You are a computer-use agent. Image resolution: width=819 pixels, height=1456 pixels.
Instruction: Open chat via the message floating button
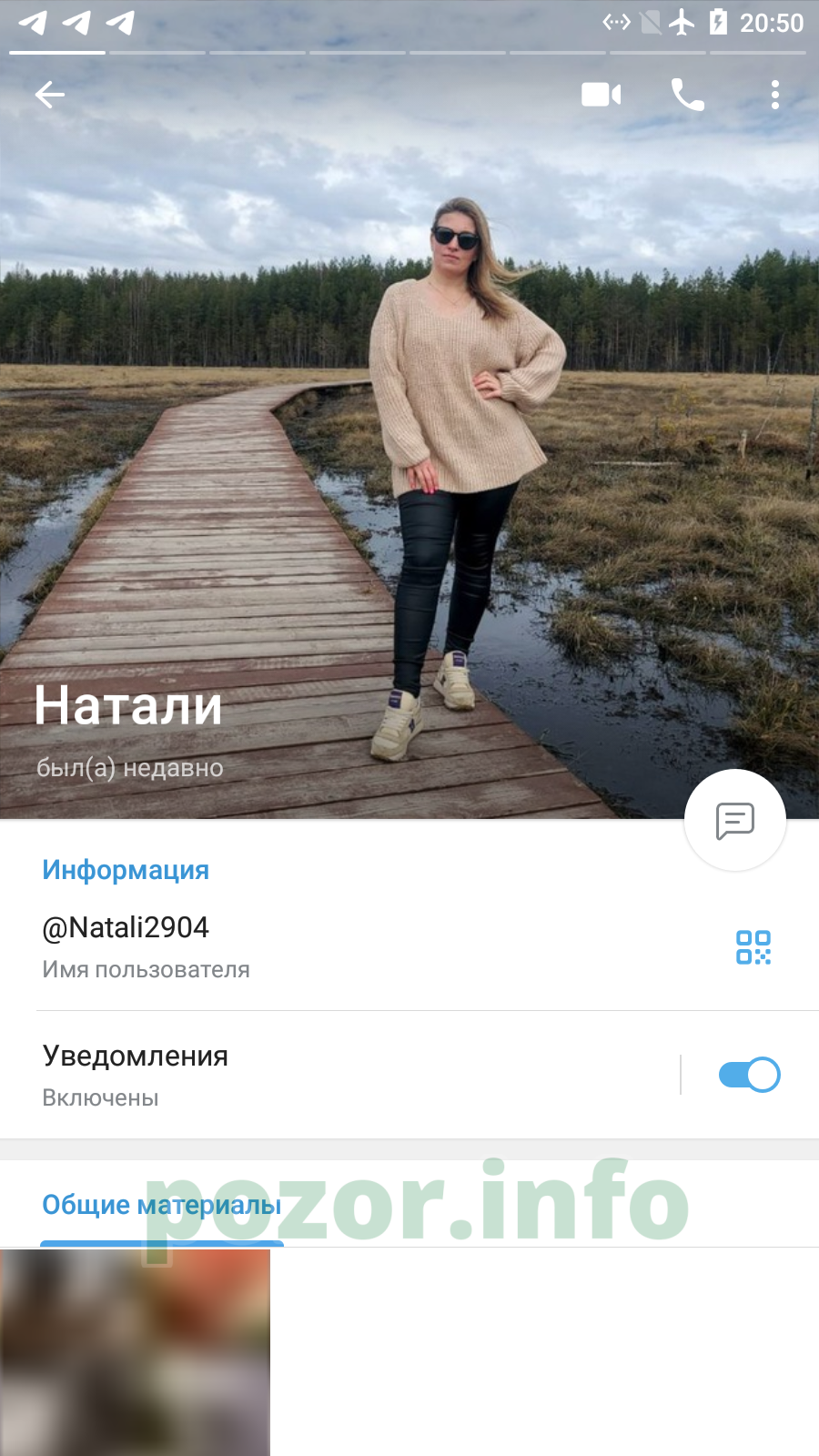point(735,820)
